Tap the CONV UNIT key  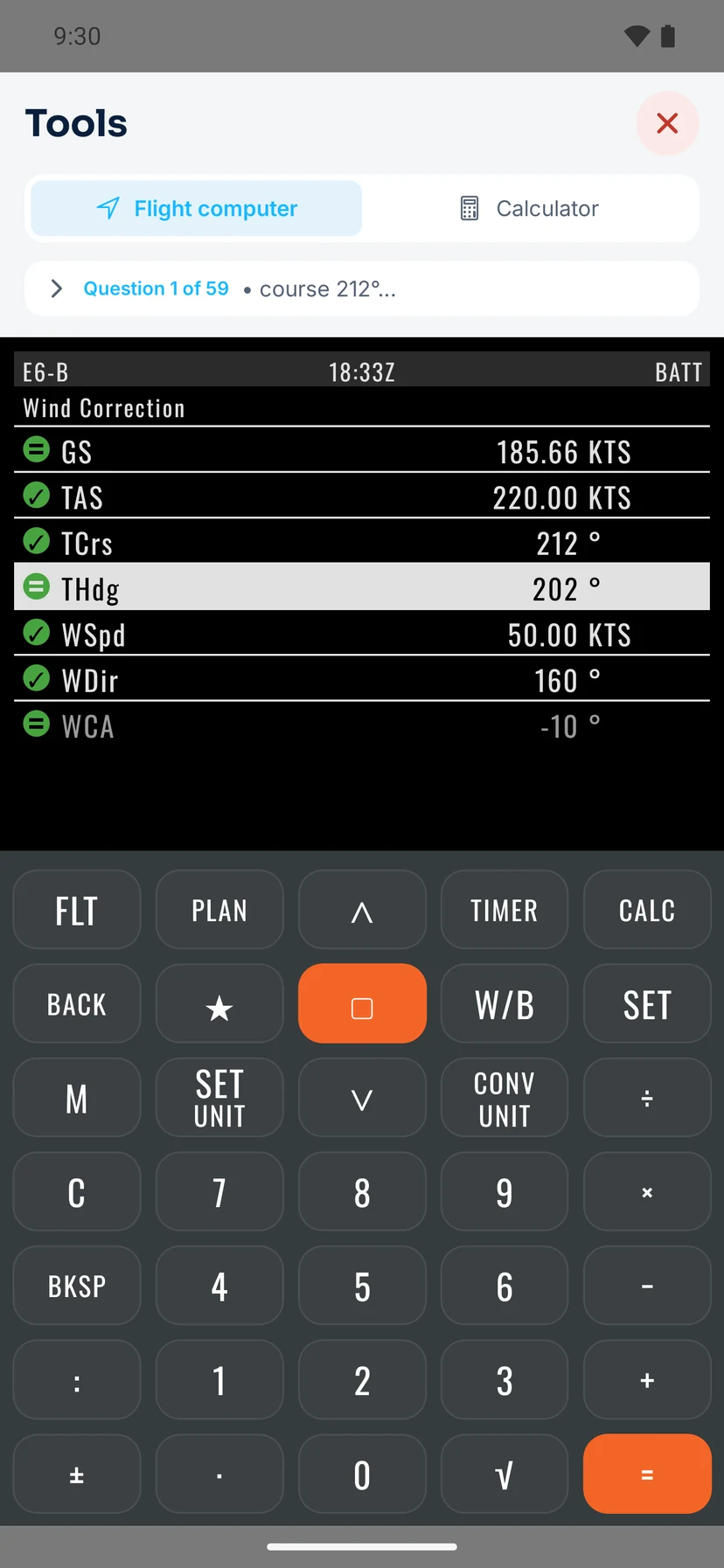505,1098
